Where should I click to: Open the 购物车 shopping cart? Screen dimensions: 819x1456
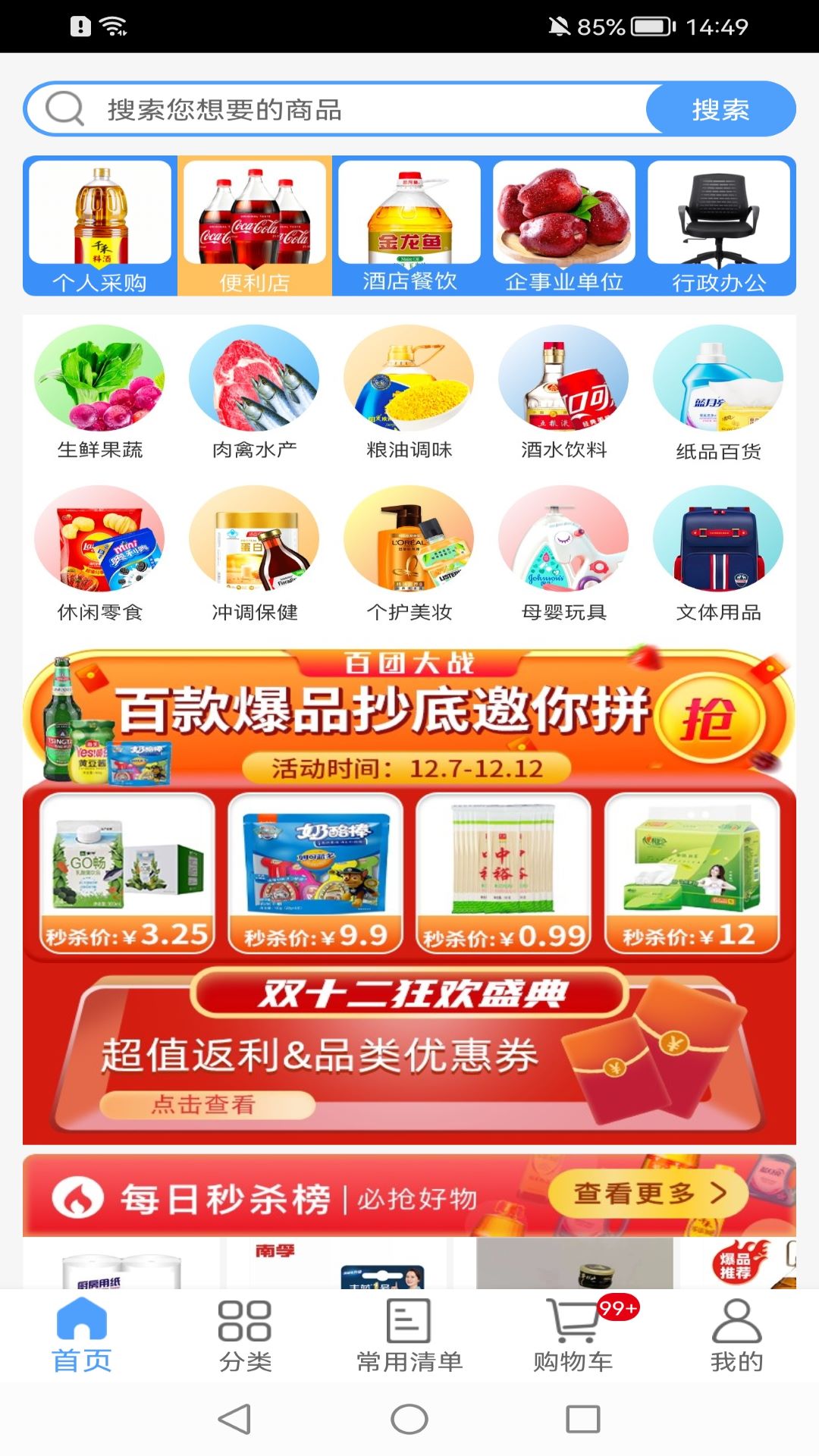tap(574, 1336)
